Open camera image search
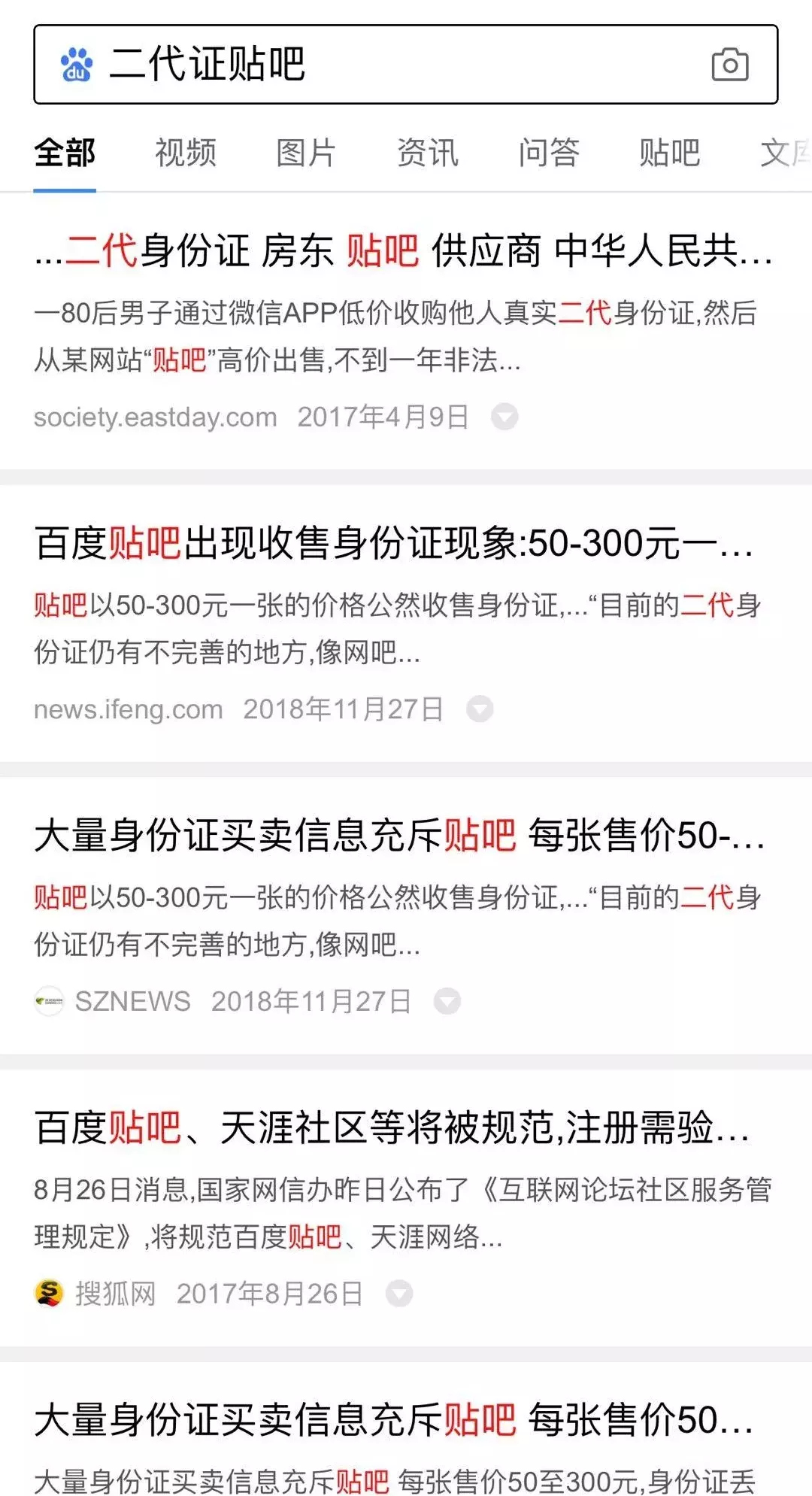This screenshot has height=1496, width=812. click(729, 65)
